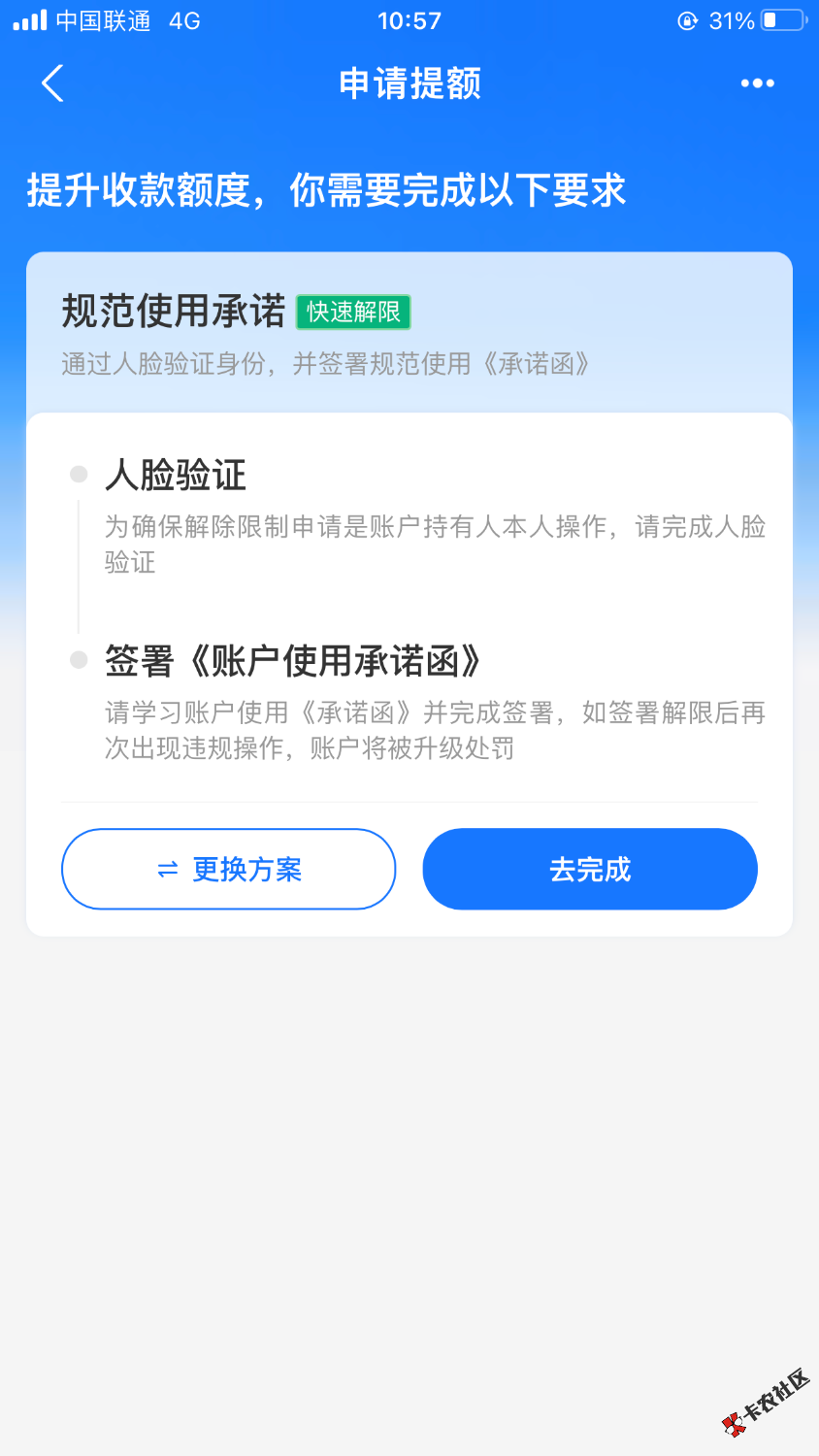Tap 更换方案 to switch plan

click(x=229, y=869)
